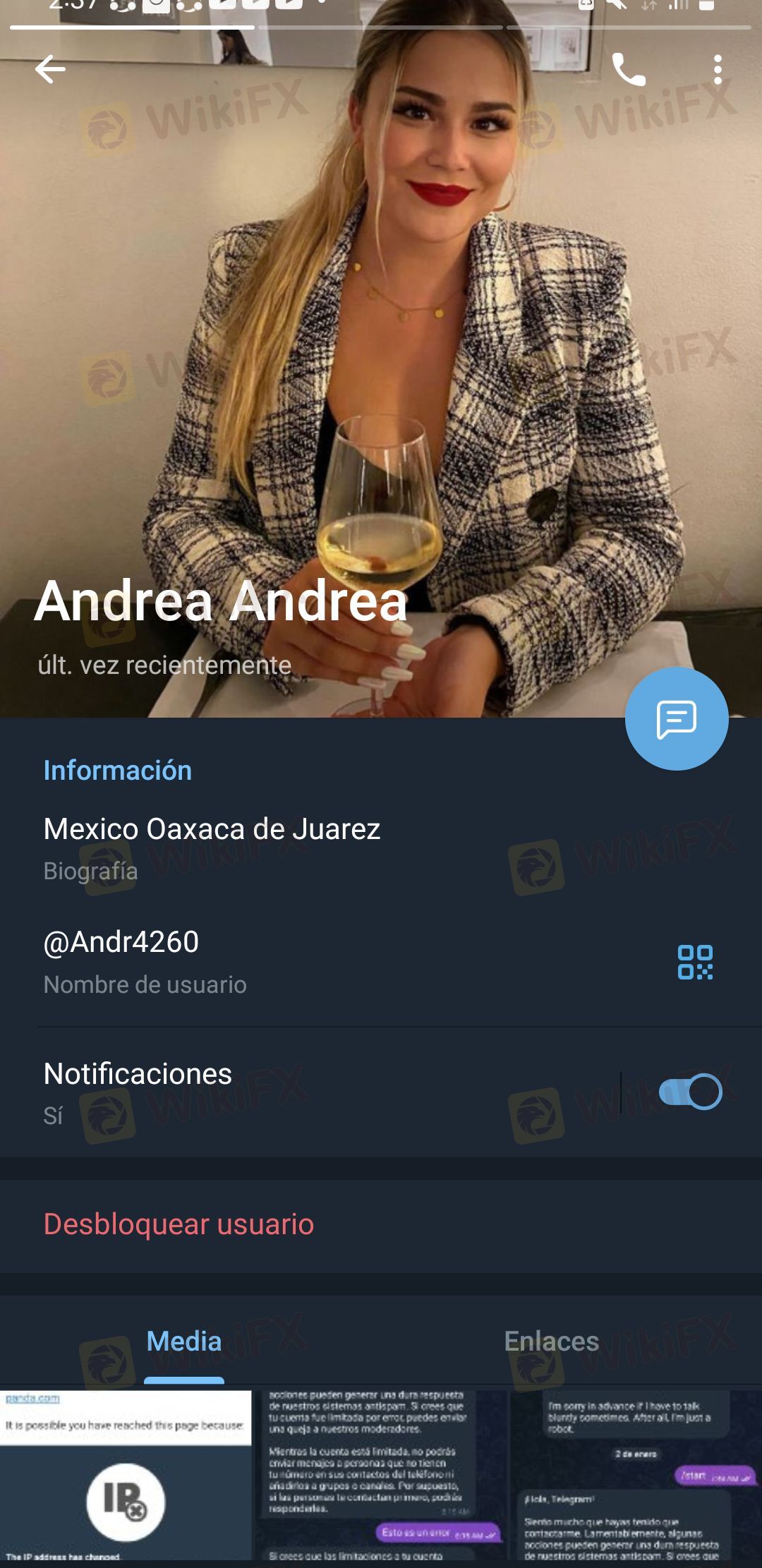This screenshot has height=1568, width=762.
Task: Tap the Mexico Oaxaca de Juarez biography row
Action: [x=381, y=848]
